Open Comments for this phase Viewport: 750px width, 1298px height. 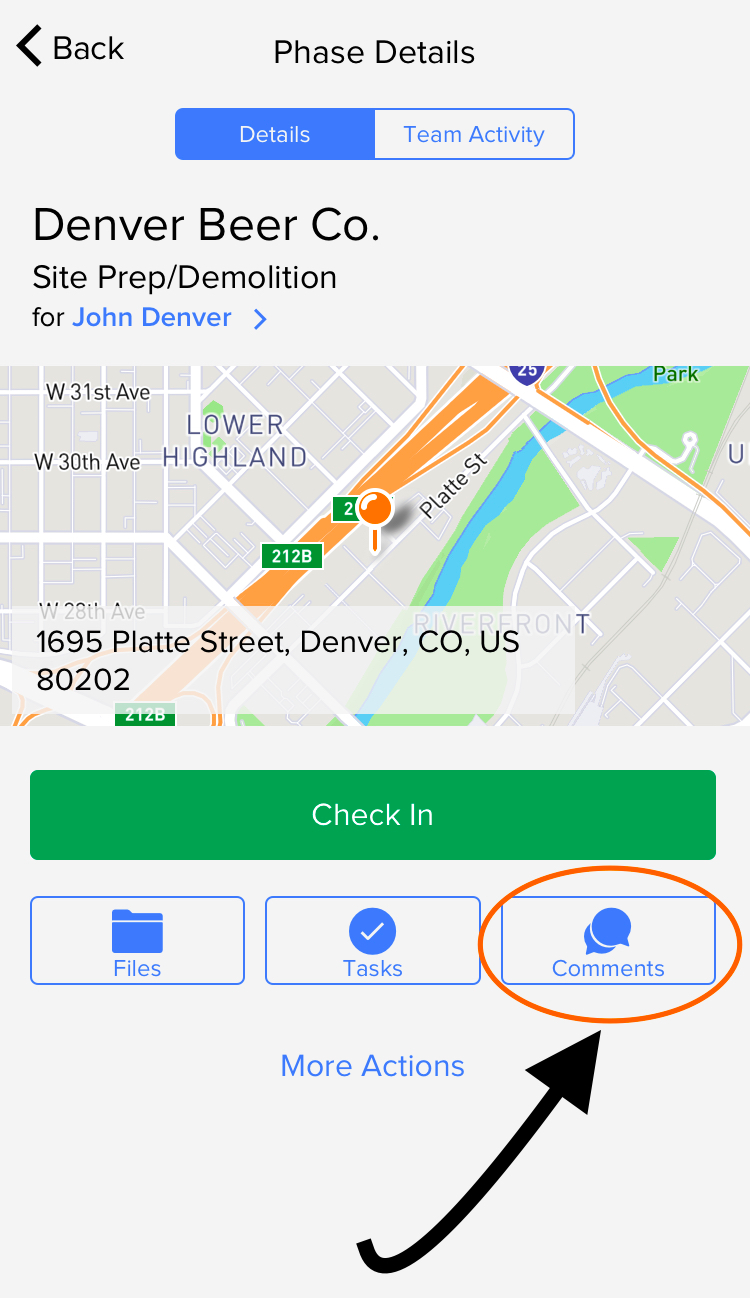click(608, 940)
